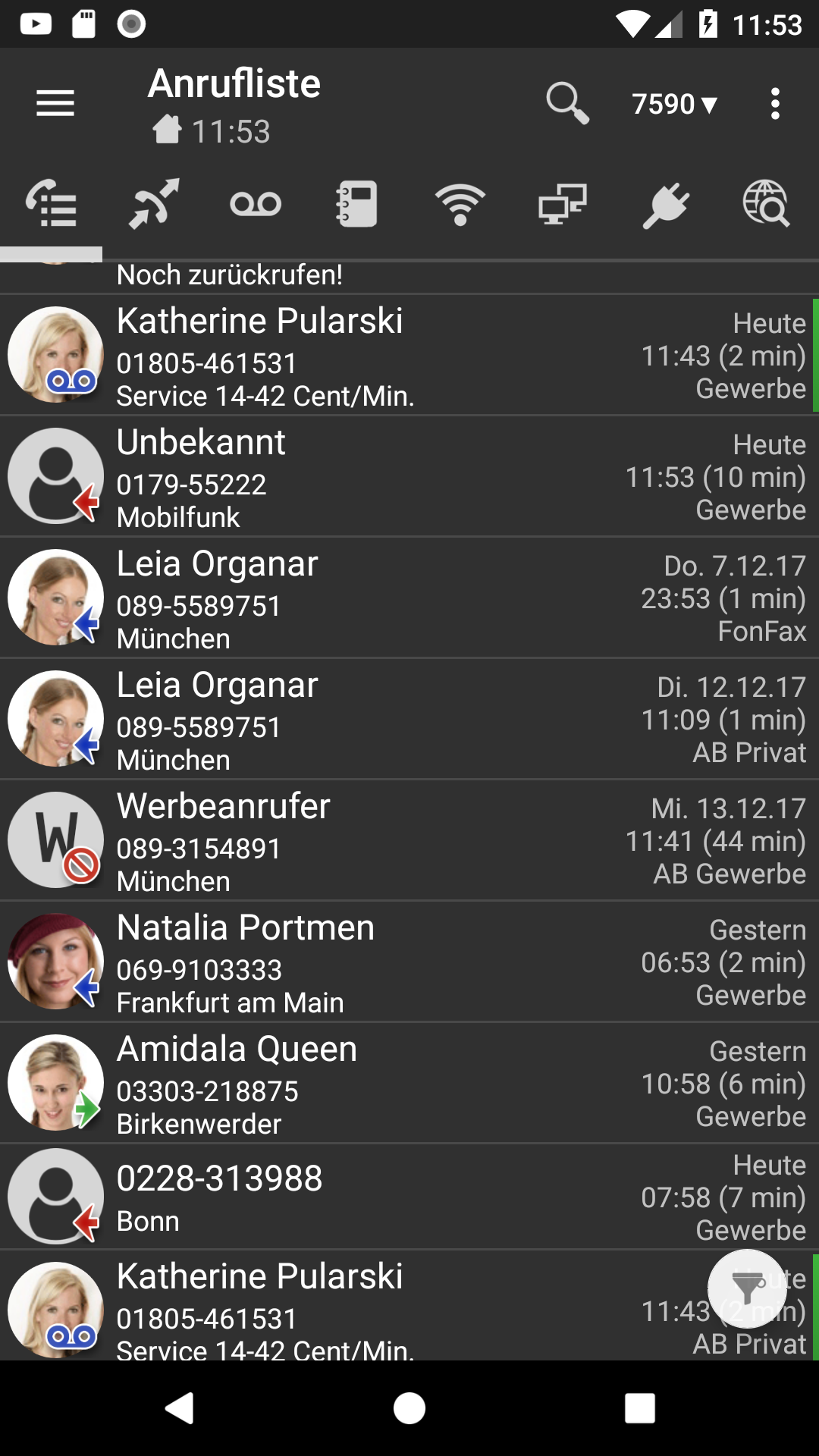Switch to the voicemail tab

(x=256, y=204)
